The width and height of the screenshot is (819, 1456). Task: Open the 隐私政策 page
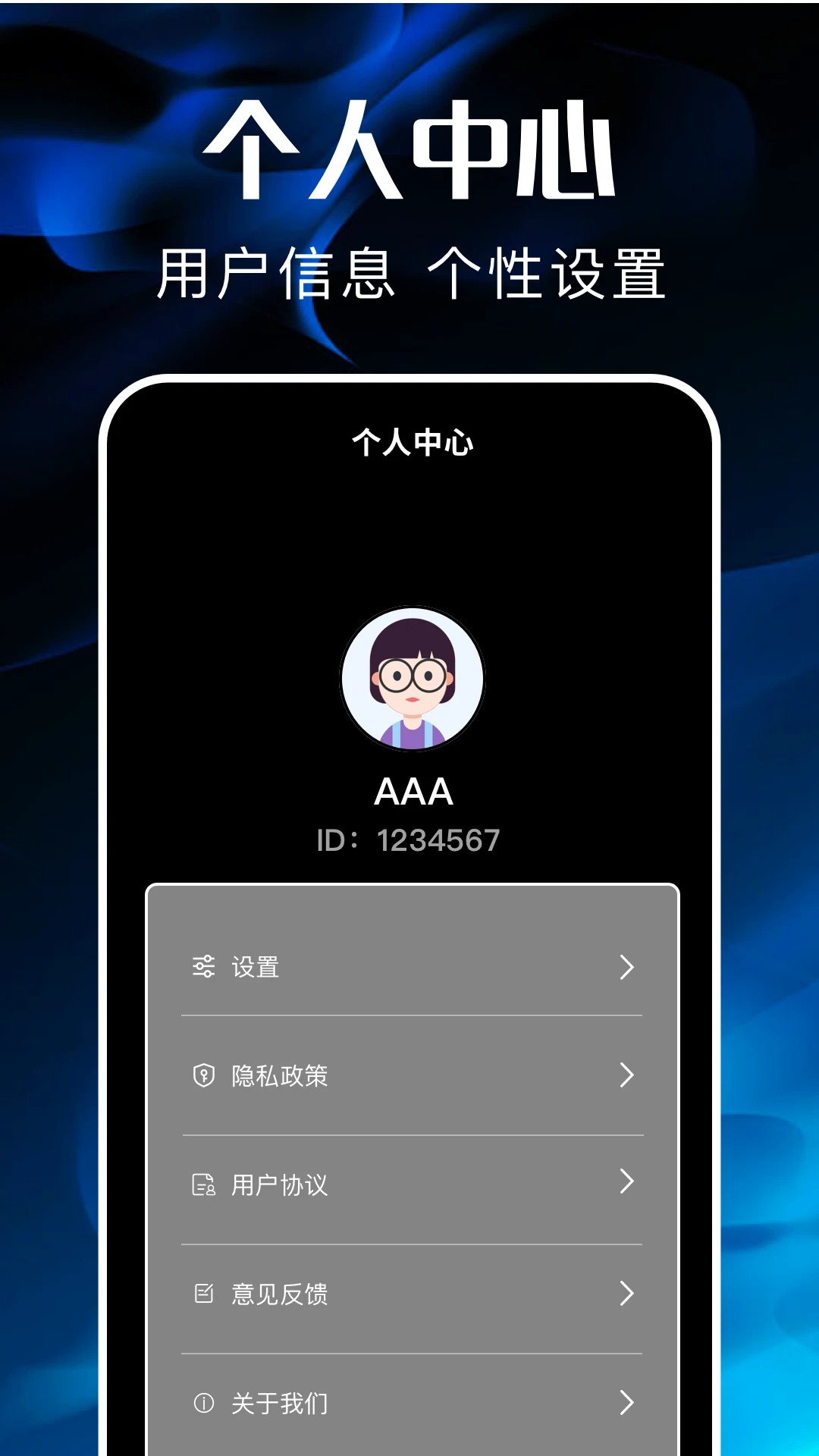278,1075
